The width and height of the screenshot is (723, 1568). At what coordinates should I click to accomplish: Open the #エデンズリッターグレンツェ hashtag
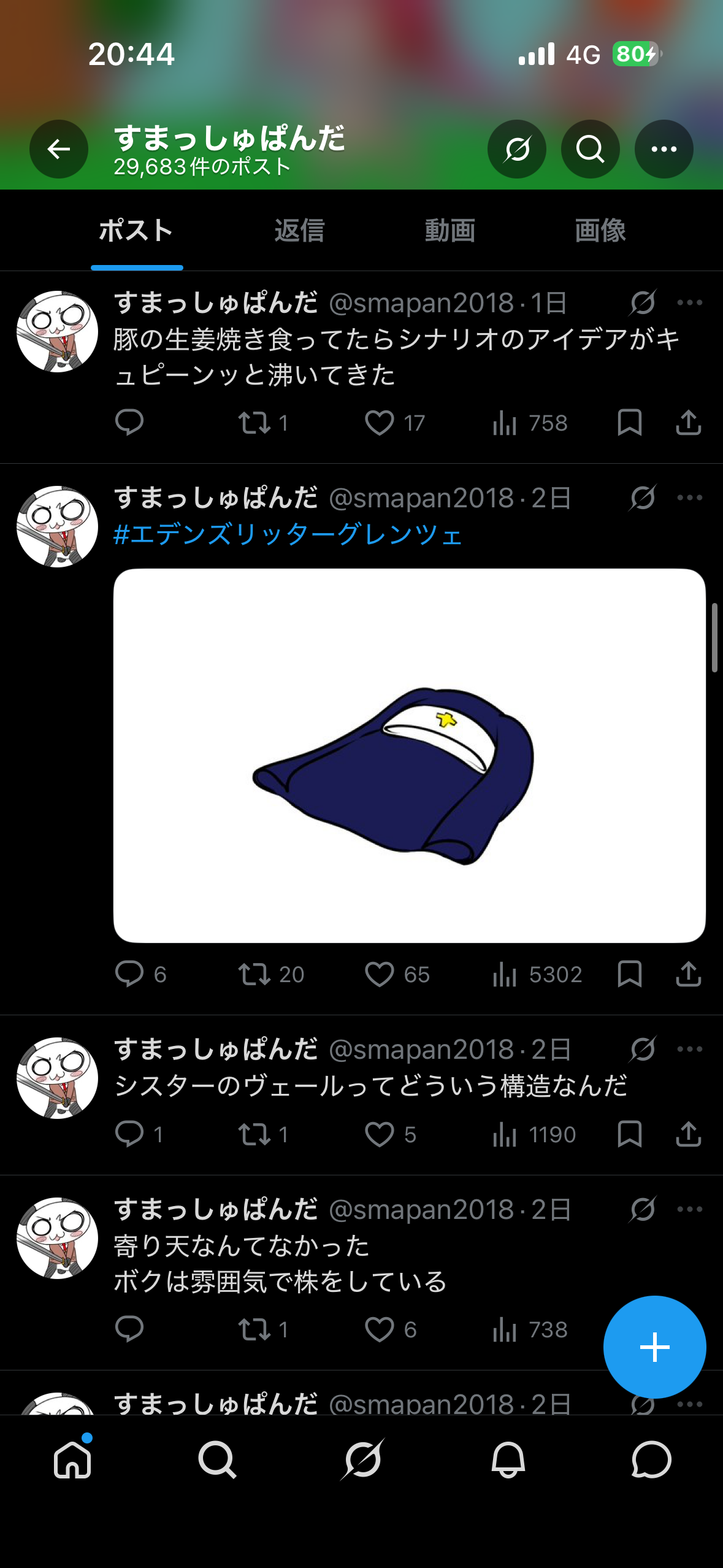288,534
